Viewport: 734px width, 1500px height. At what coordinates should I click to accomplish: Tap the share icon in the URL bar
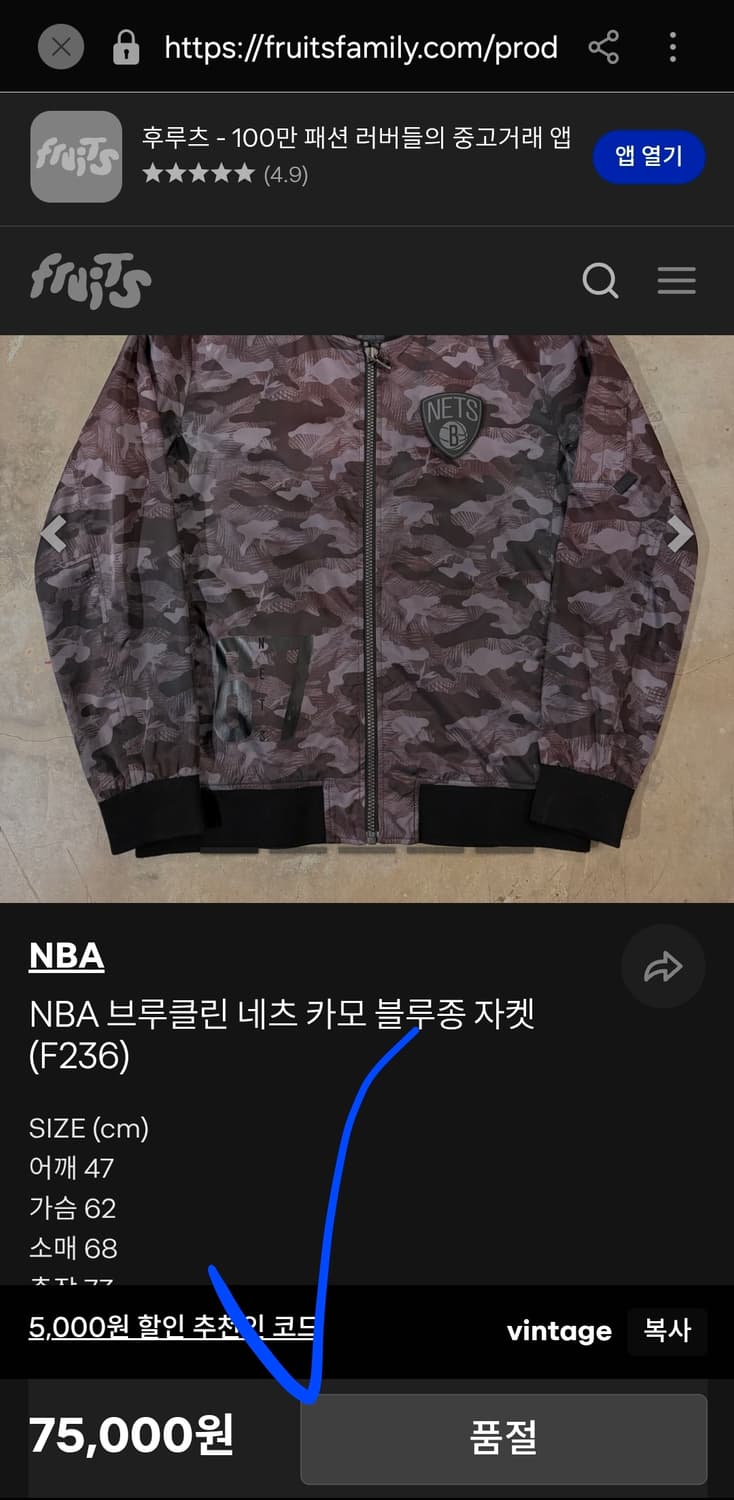(x=604, y=47)
